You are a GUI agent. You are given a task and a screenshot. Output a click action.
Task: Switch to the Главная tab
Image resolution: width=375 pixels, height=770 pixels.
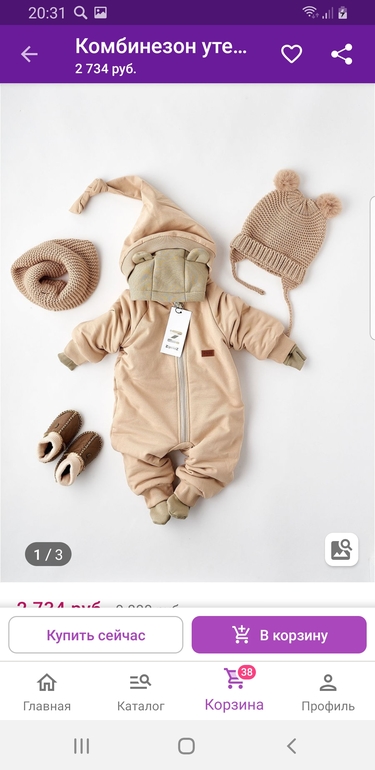[x=47, y=693]
